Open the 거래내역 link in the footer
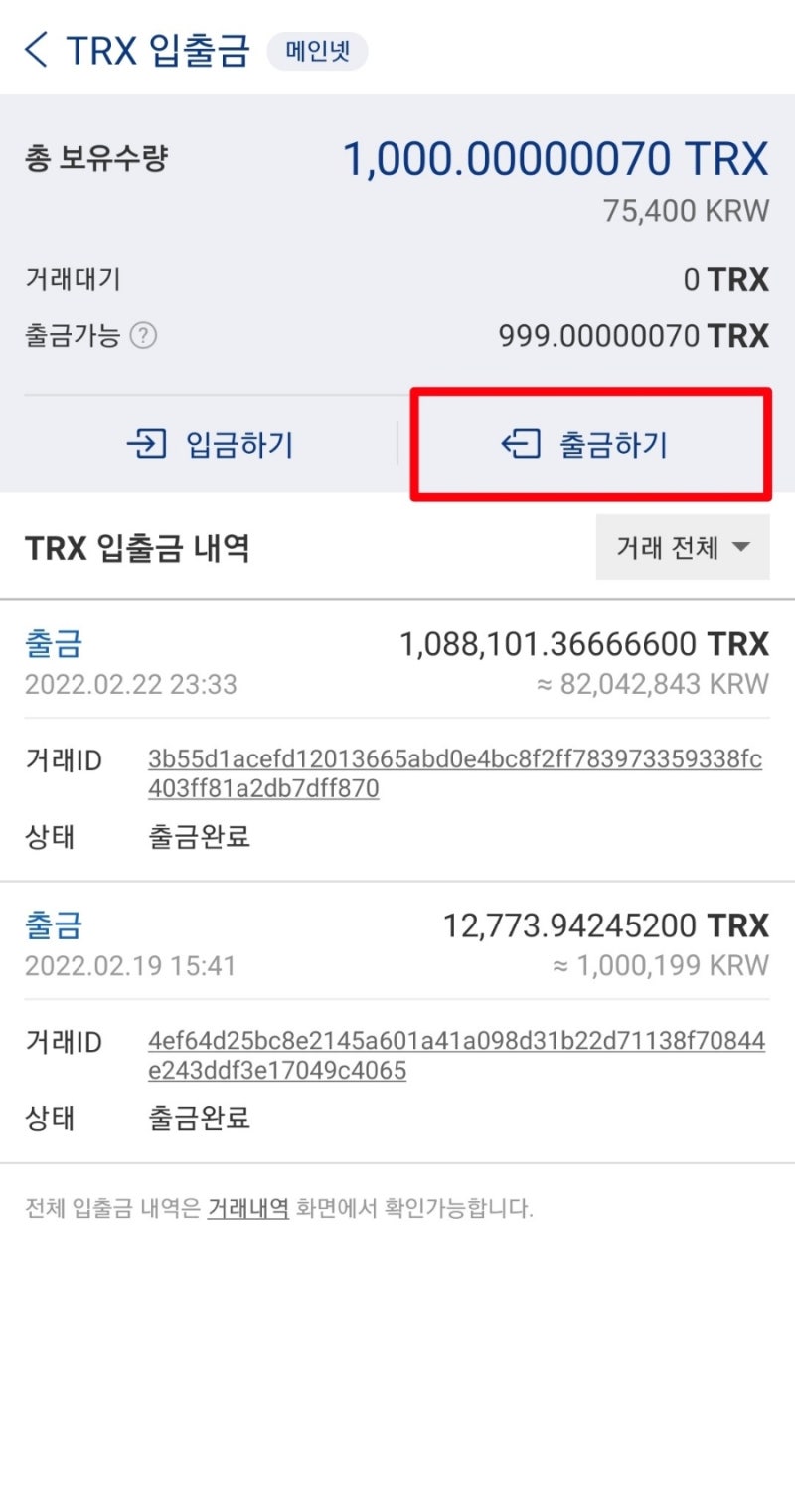The width and height of the screenshot is (795, 1512). 247,1209
